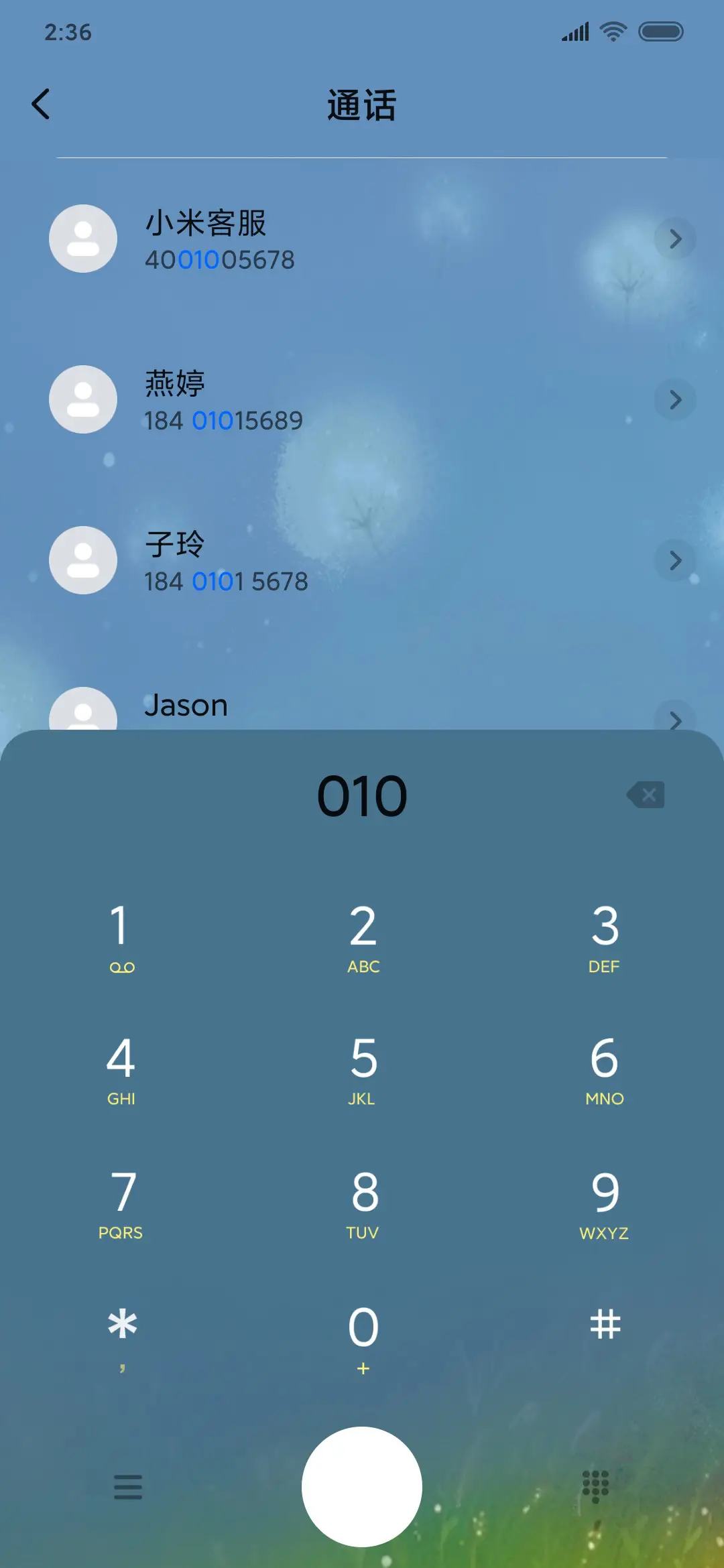Screen dimensions: 724x1568
Task: Go back from the 通话 screen
Action: point(41,105)
